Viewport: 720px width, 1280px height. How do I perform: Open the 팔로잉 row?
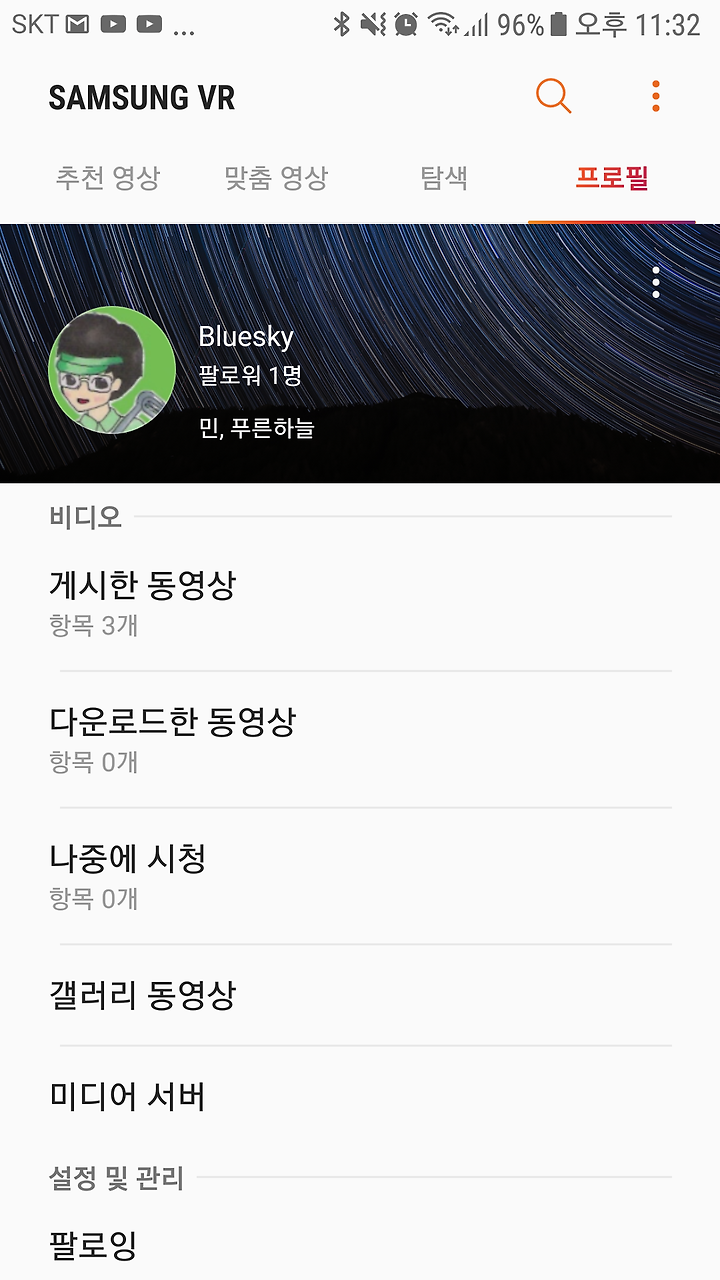[360, 1245]
